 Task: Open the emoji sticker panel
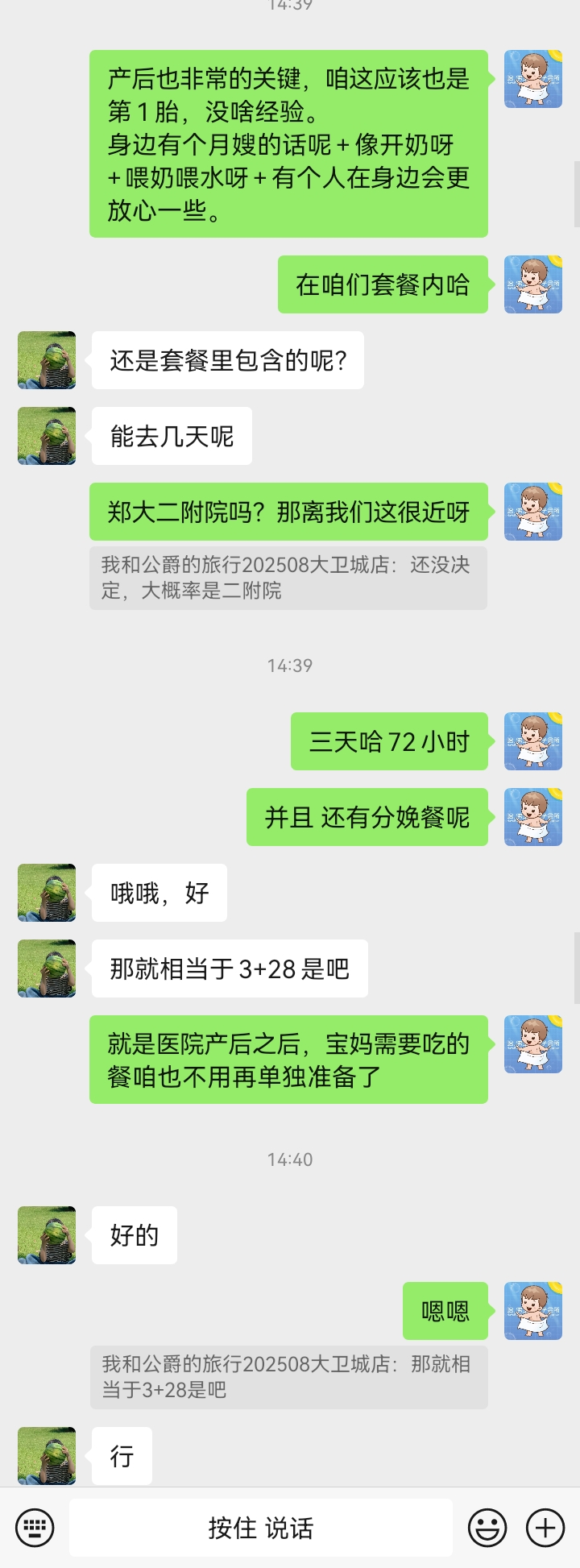487,1528
